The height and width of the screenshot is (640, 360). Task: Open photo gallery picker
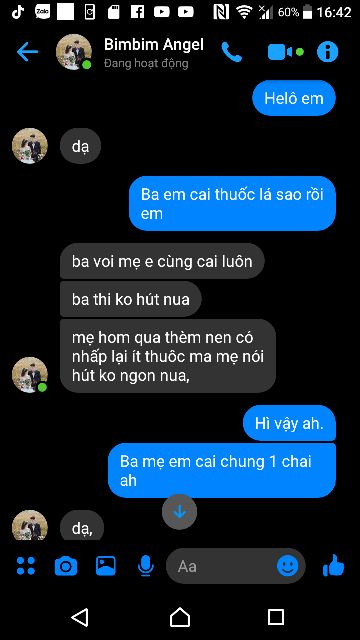[106, 566]
